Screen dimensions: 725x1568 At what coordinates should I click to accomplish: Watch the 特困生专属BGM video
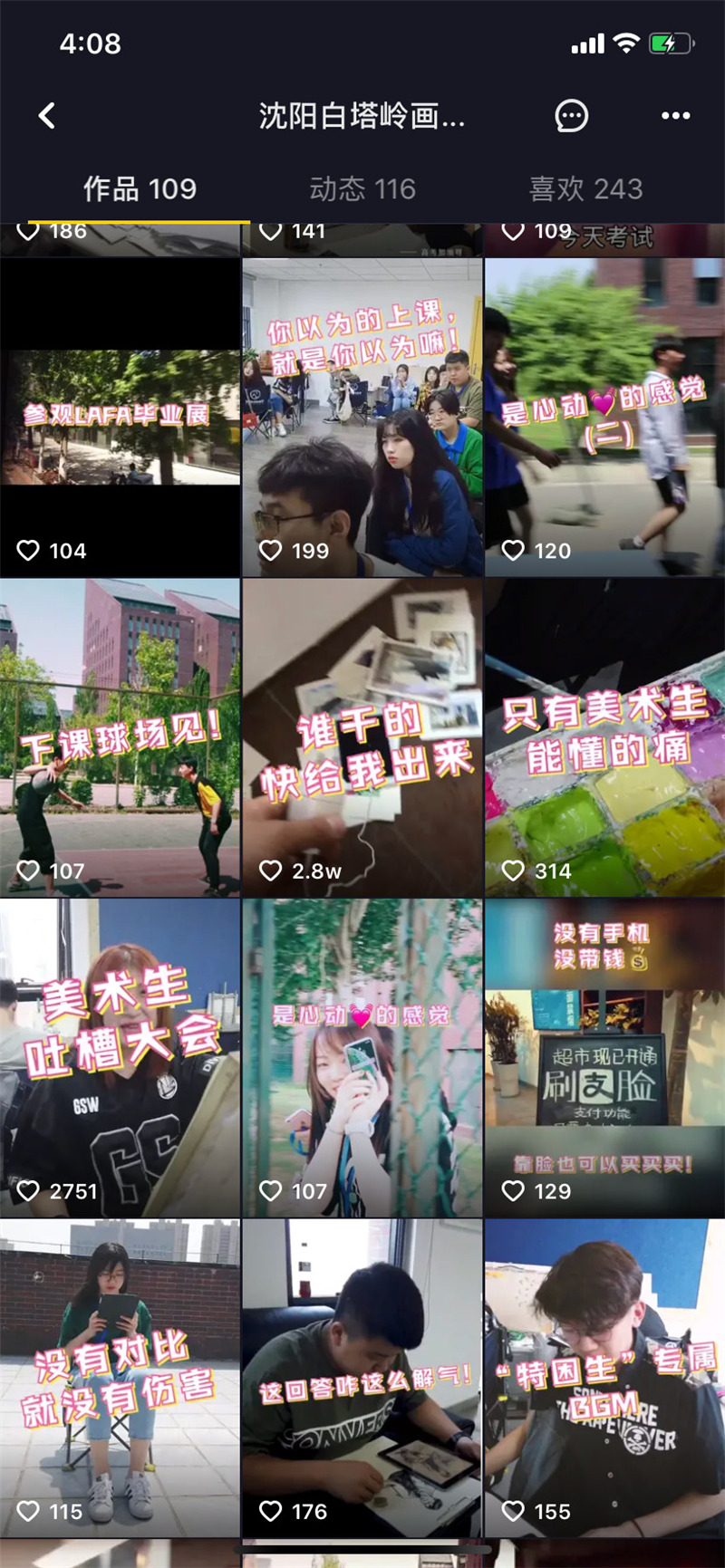pyautogui.click(x=604, y=1377)
